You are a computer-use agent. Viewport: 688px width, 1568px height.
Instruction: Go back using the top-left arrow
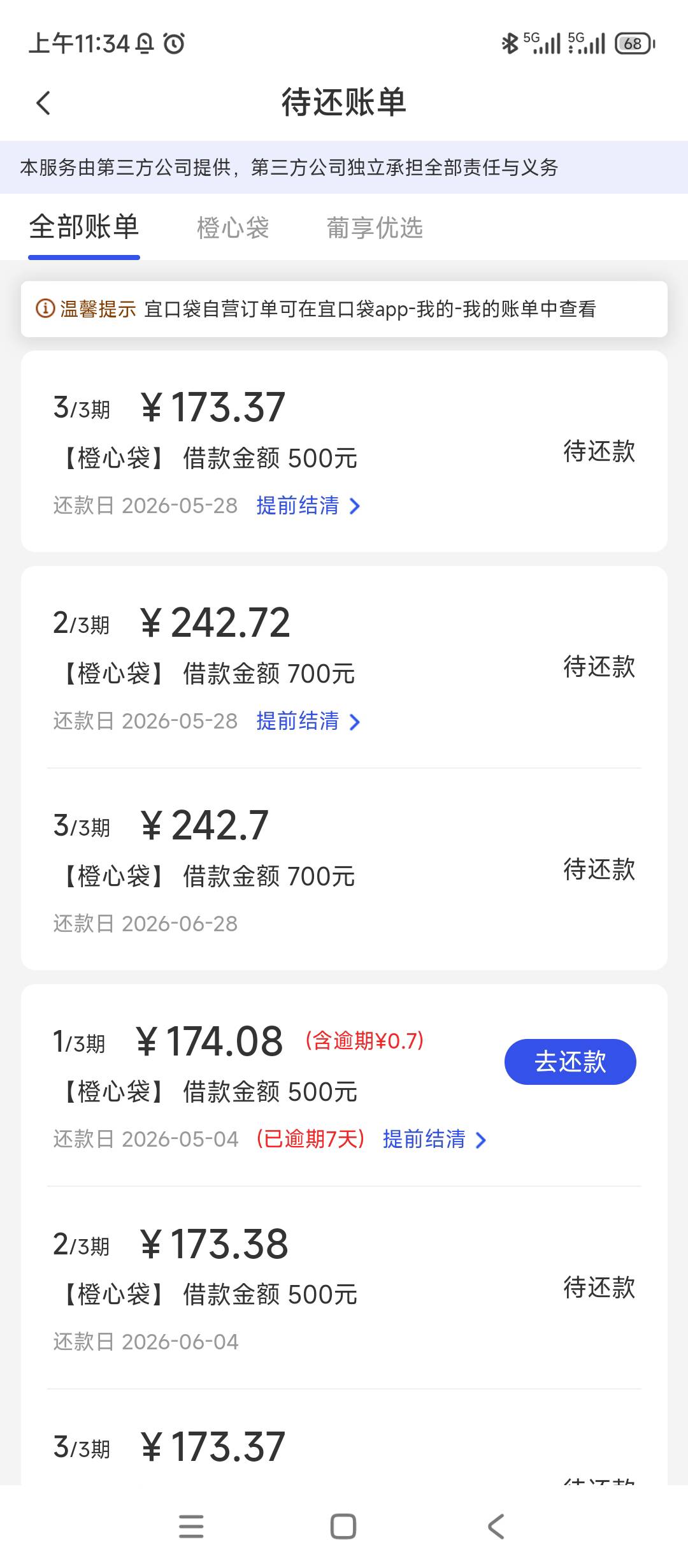pos(43,103)
